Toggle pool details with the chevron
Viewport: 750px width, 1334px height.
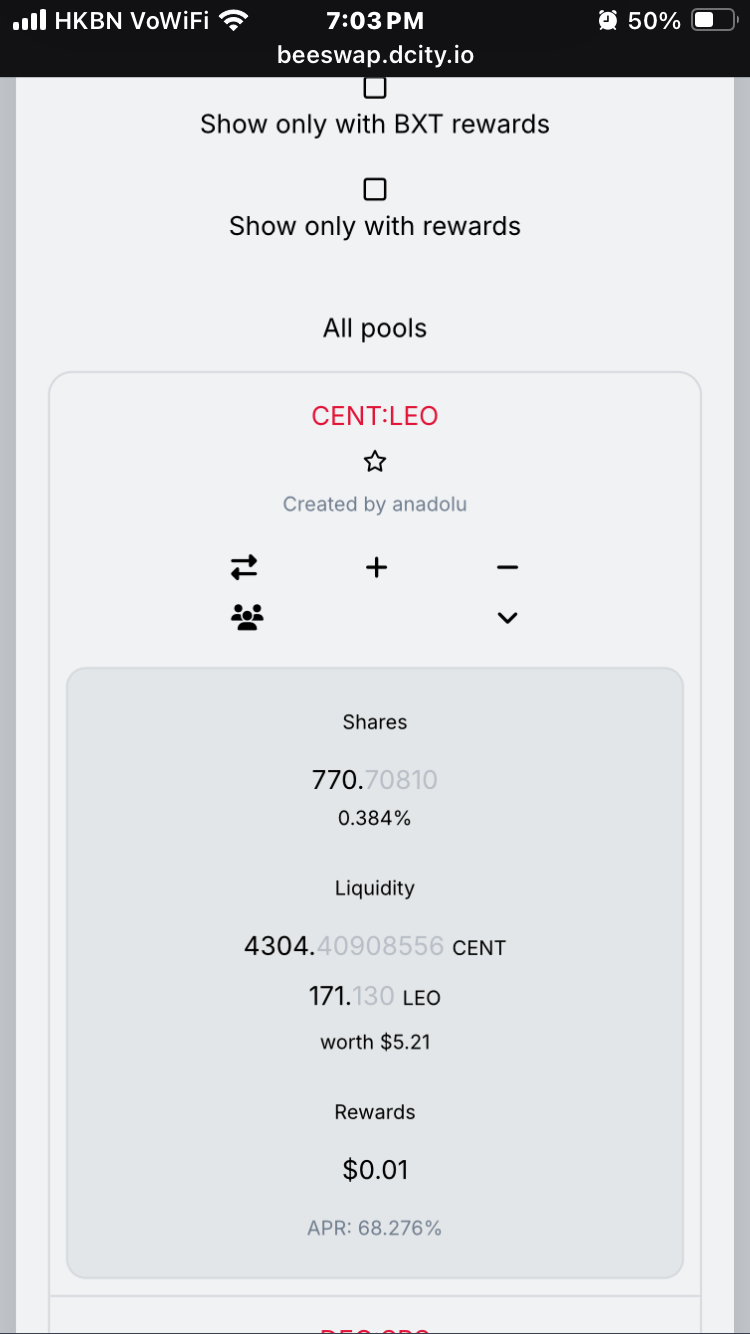pyautogui.click(x=507, y=618)
